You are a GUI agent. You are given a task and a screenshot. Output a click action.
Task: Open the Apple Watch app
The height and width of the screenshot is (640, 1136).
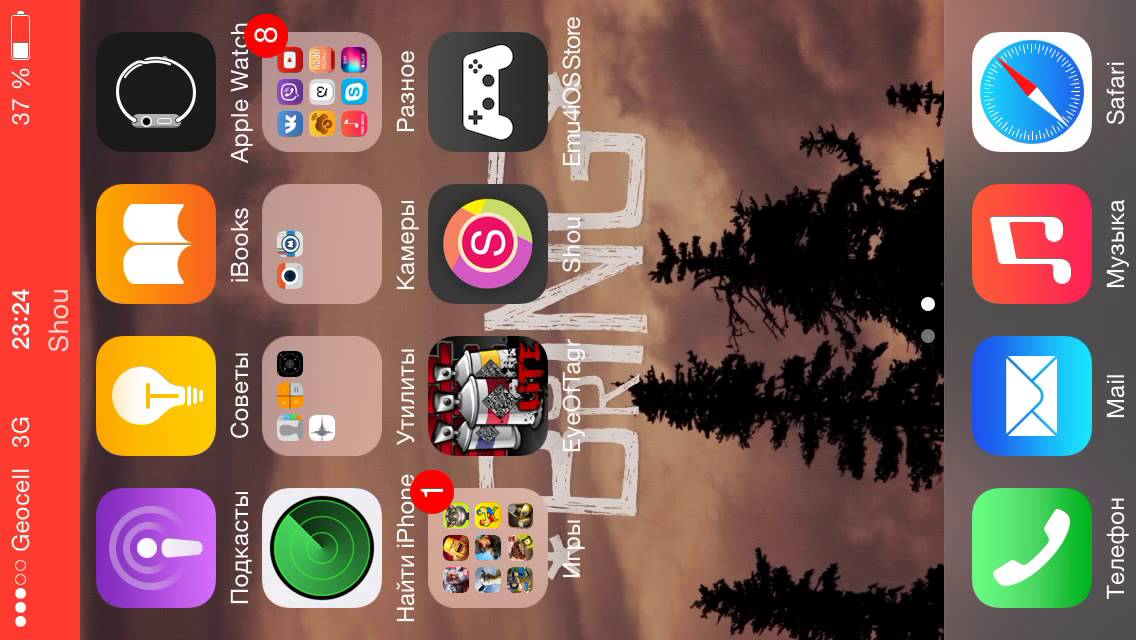156,92
